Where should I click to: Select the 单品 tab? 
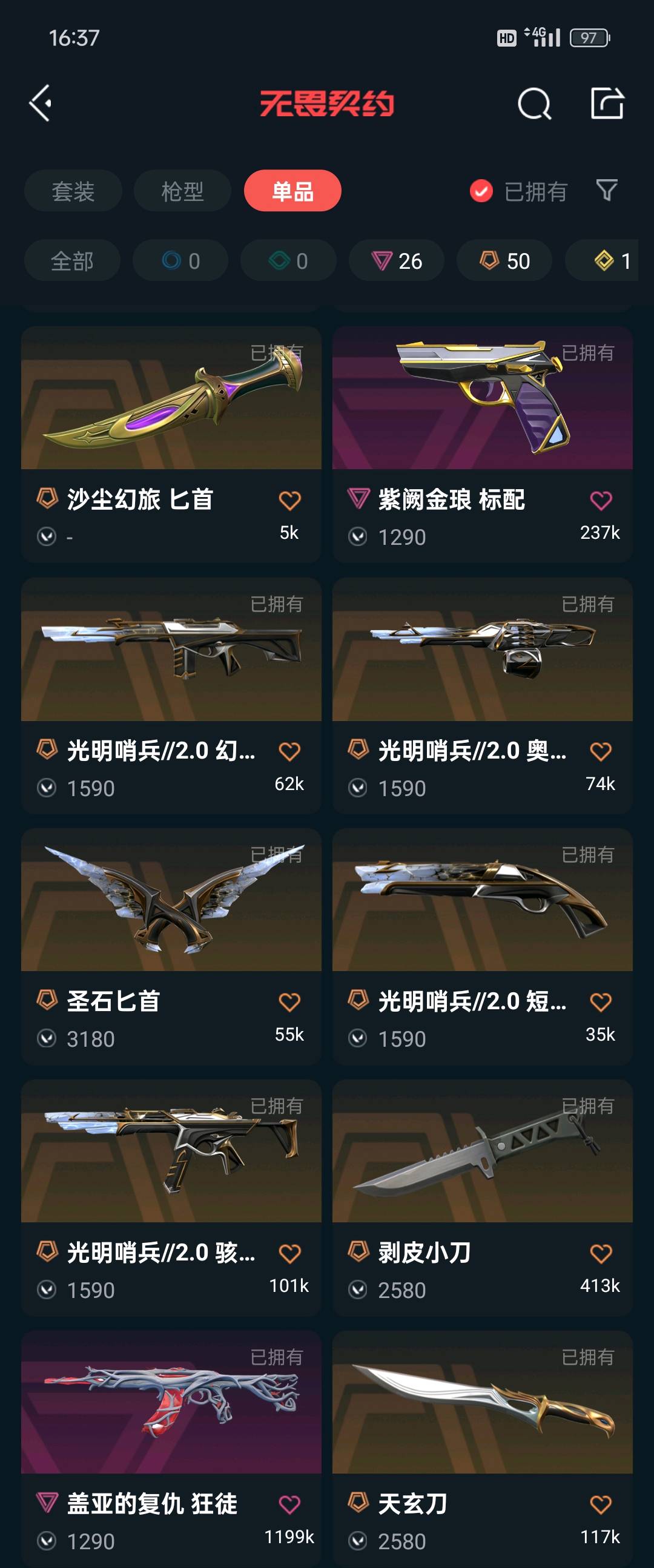click(x=292, y=191)
